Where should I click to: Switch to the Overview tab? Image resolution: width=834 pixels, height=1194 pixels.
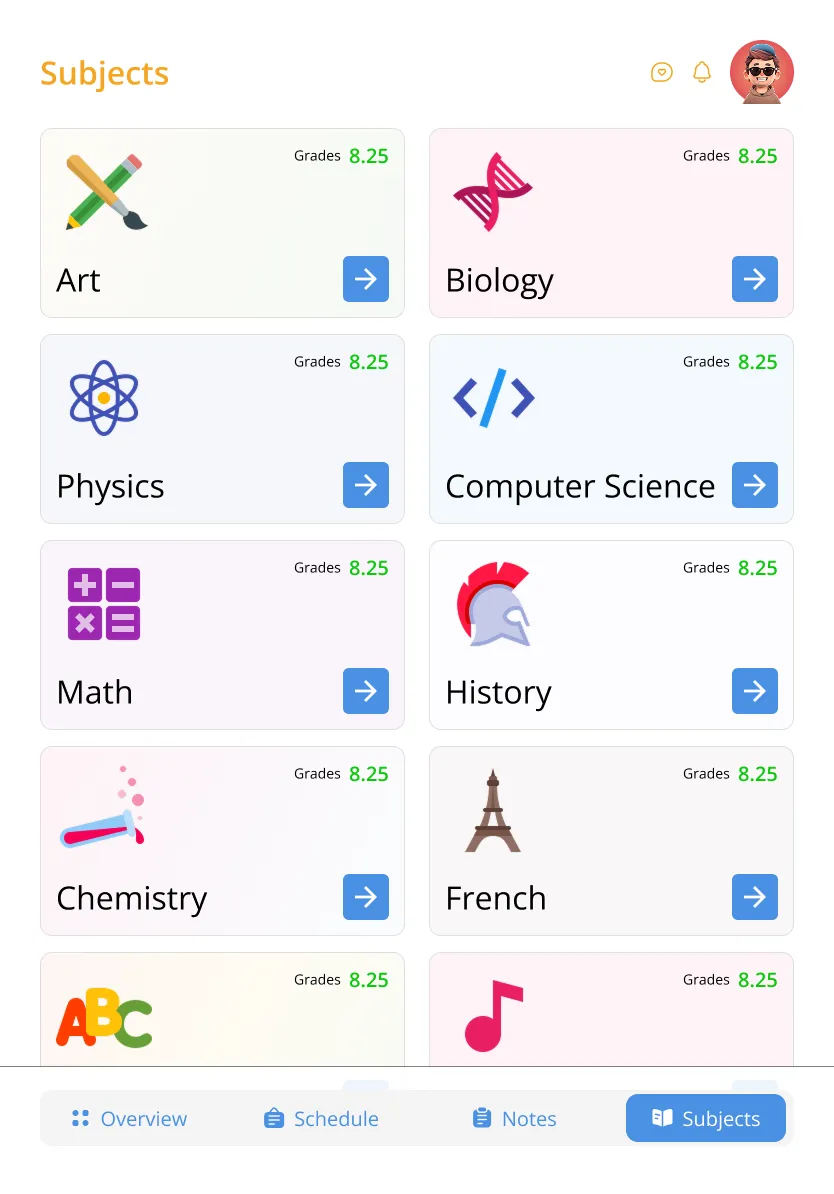130,1119
